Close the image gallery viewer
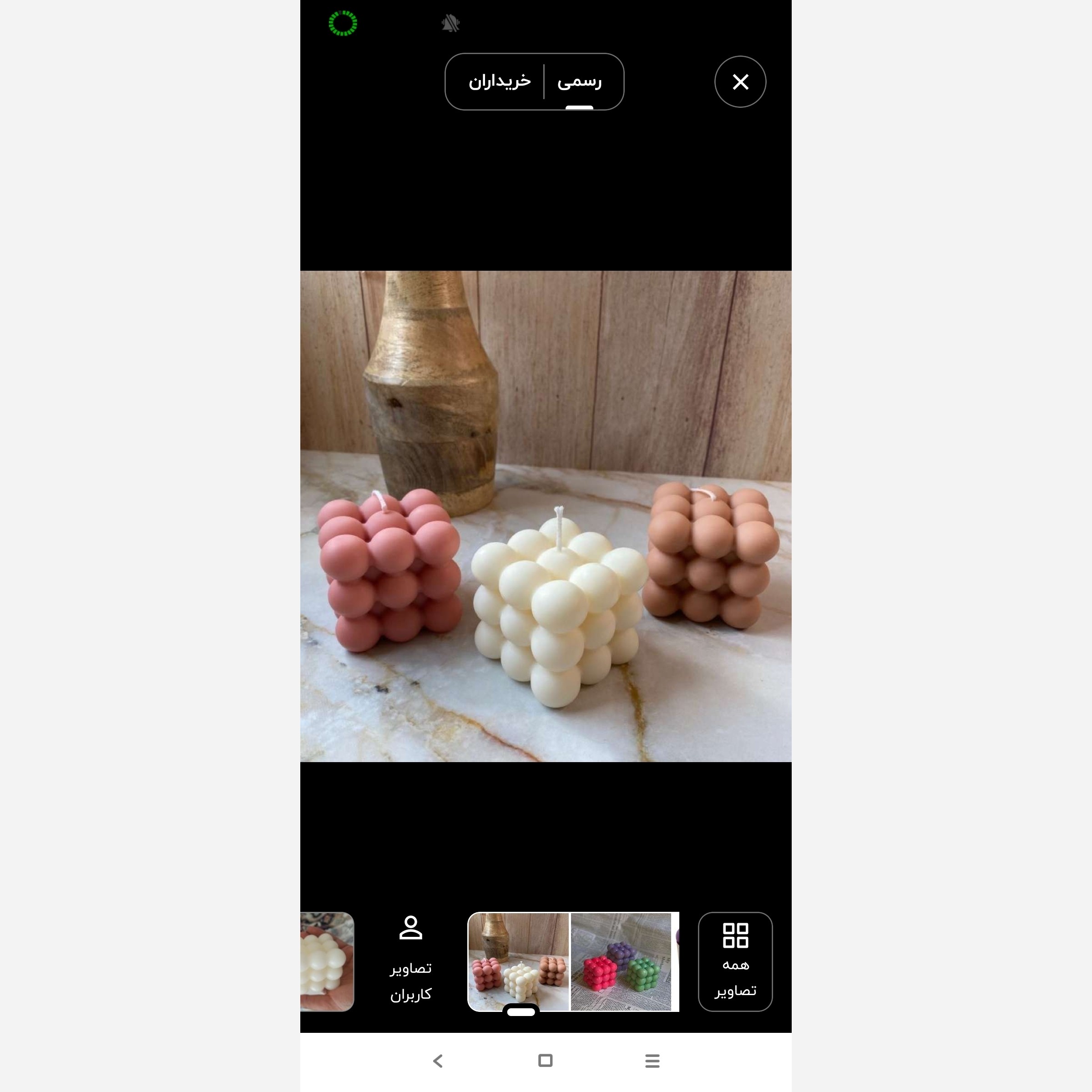 point(740,82)
